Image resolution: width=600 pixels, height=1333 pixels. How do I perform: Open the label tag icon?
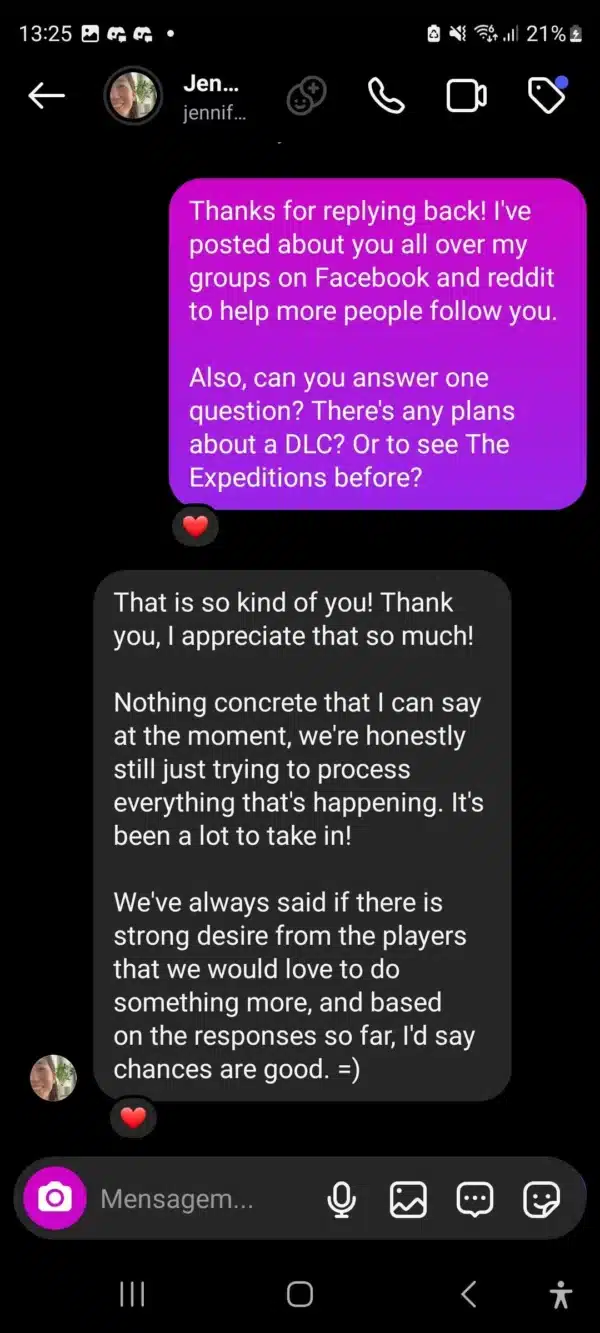(546, 96)
